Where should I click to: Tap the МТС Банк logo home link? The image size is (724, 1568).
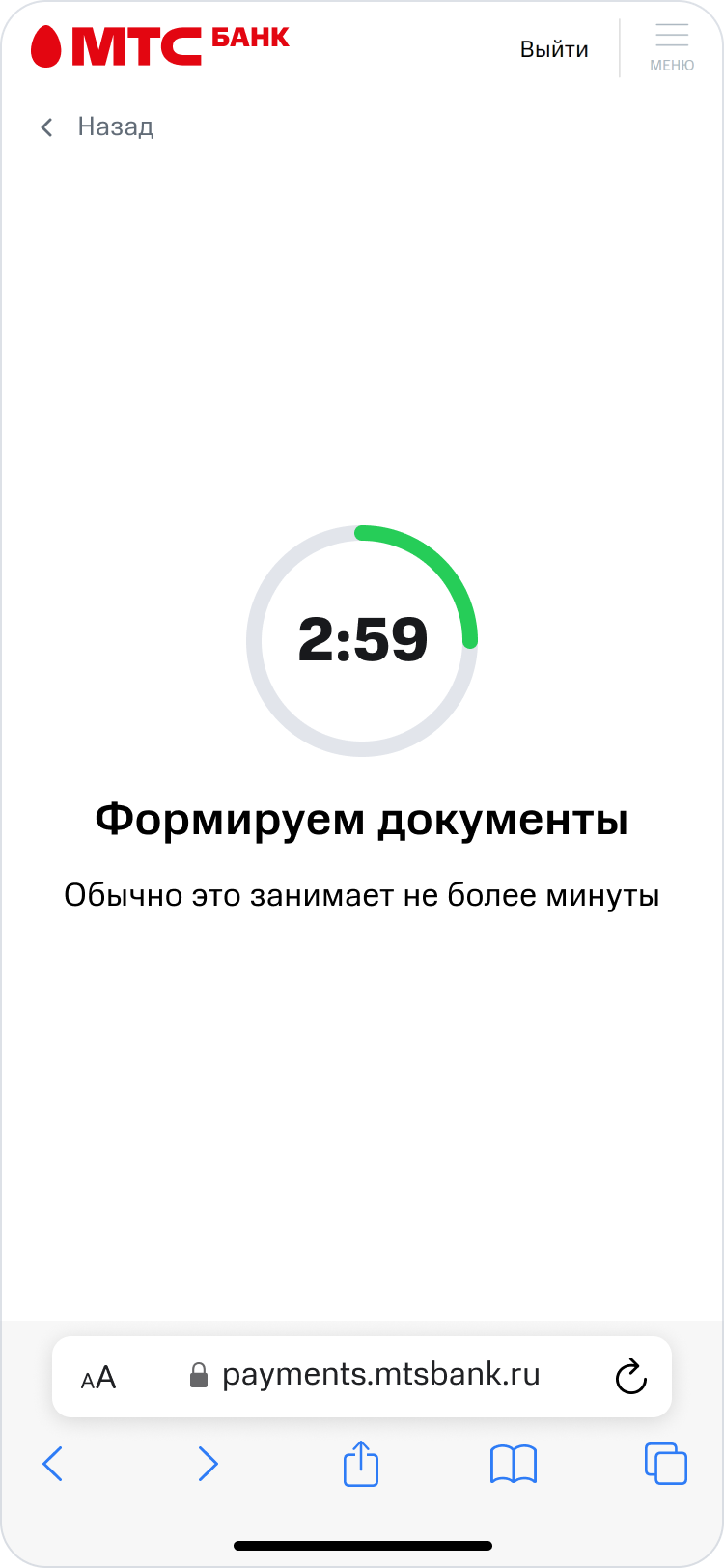pos(160,44)
